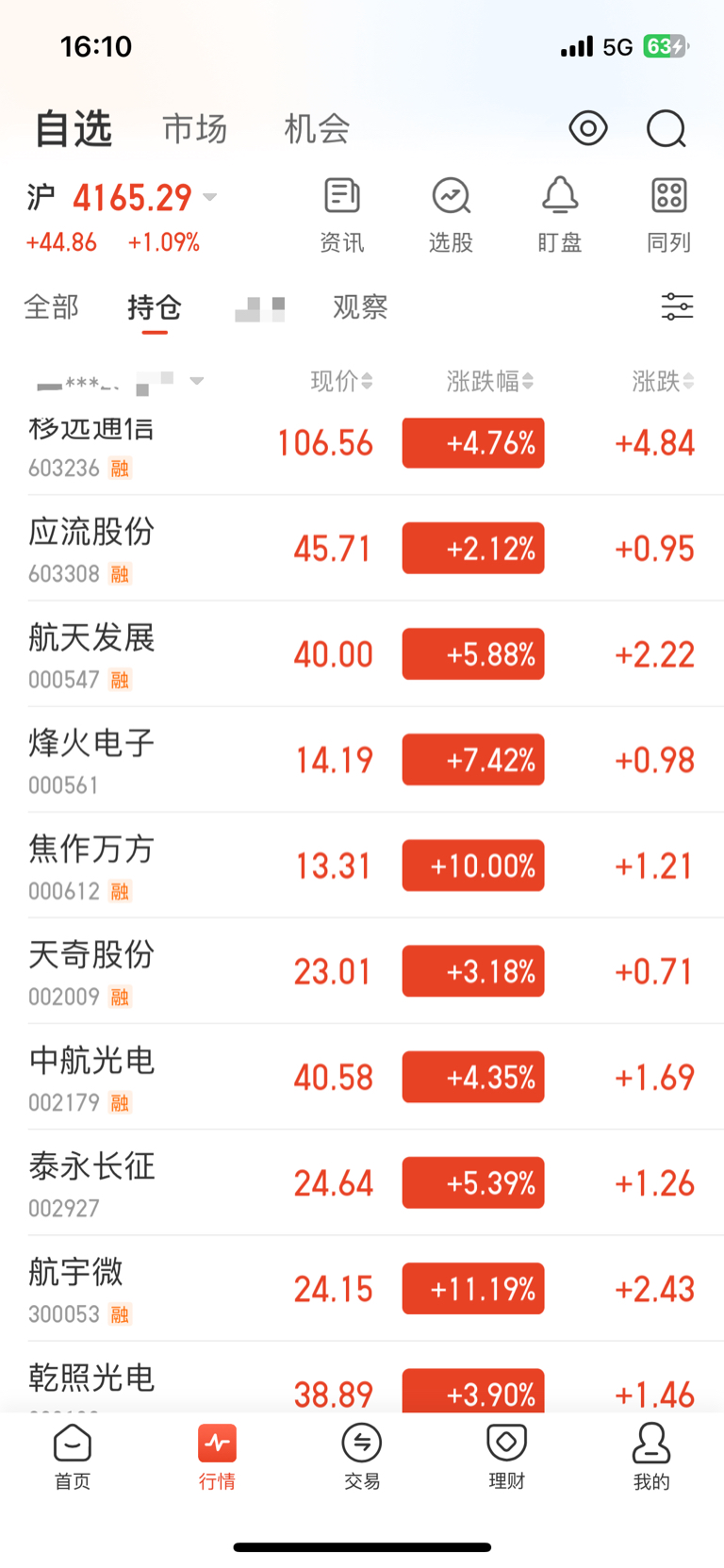Open list settings filter icon

click(x=677, y=307)
